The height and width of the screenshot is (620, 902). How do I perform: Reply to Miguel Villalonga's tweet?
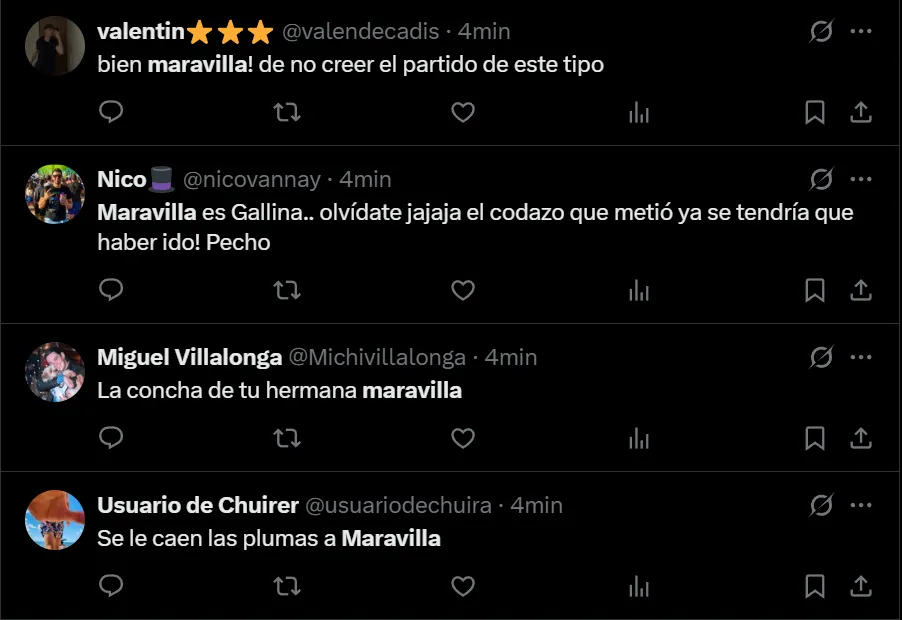tap(112, 438)
